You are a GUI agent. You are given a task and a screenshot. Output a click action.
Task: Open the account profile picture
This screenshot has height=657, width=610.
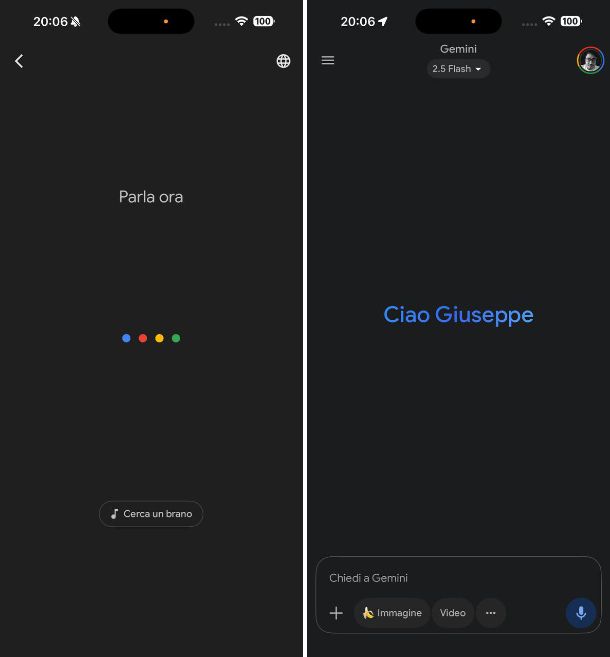590,60
